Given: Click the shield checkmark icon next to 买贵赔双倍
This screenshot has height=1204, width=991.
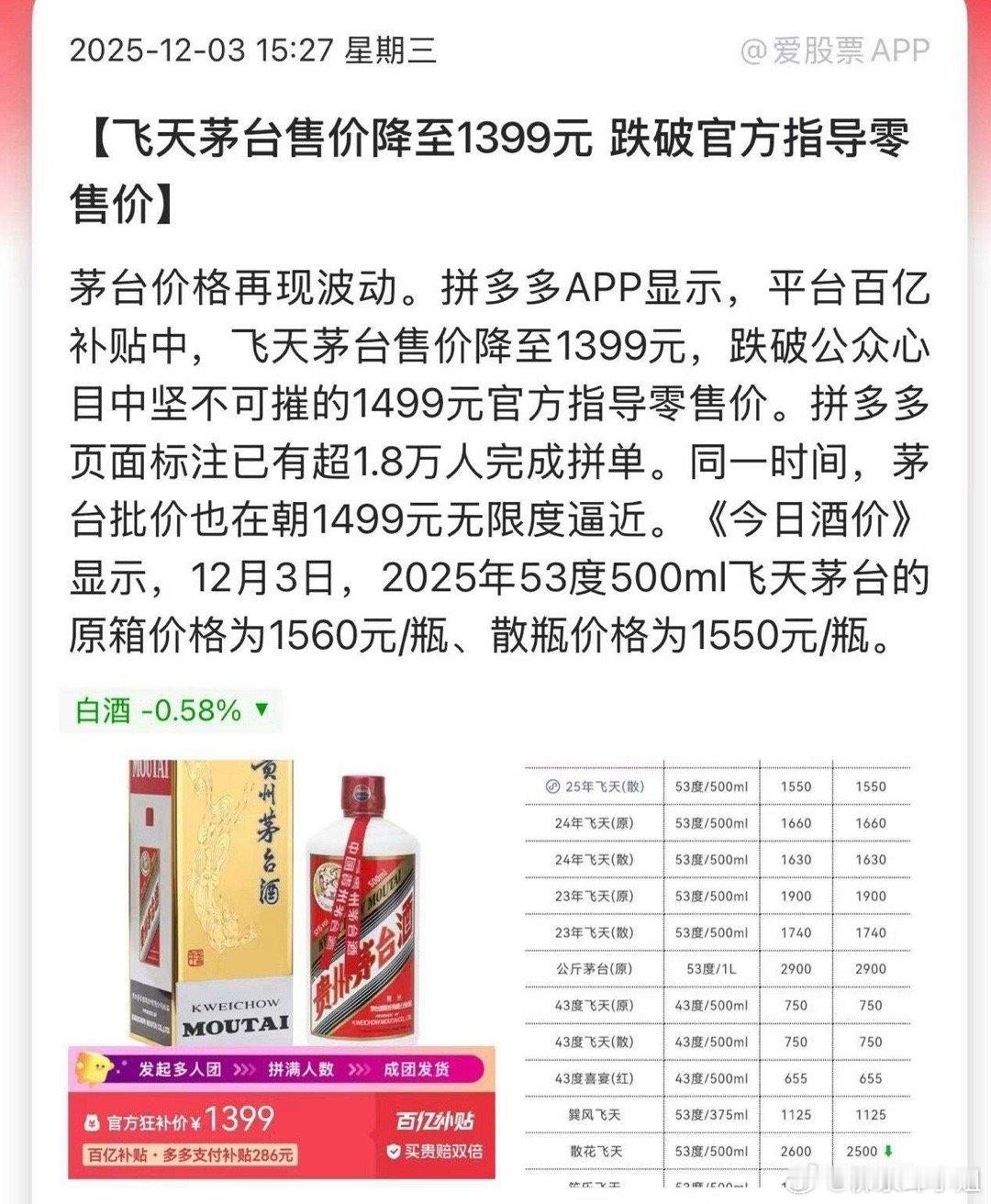Looking at the screenshot, I should 393,1153.
